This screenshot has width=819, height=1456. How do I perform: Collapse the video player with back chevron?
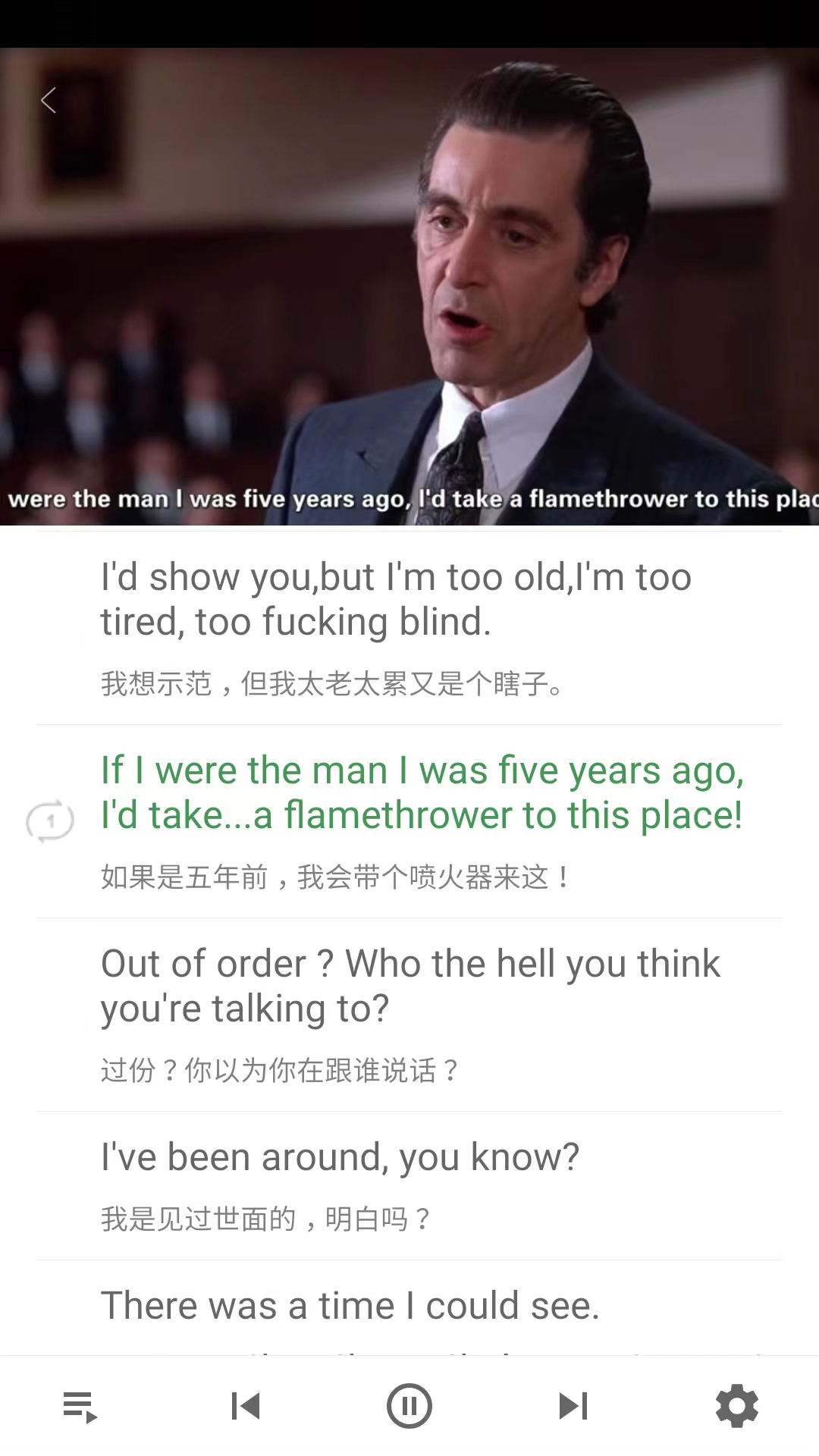[x=49, y=99]
